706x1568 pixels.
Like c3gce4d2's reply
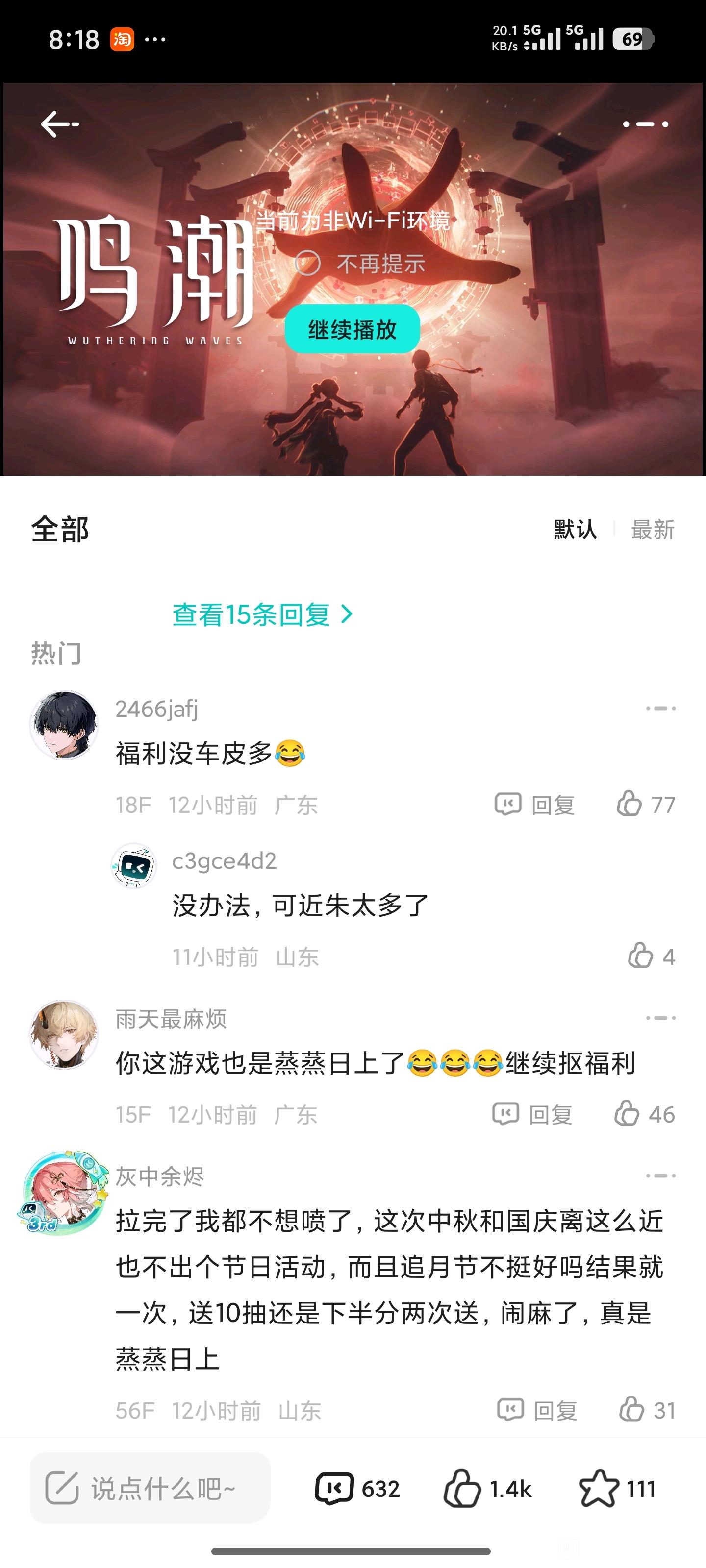coord(651,956)
